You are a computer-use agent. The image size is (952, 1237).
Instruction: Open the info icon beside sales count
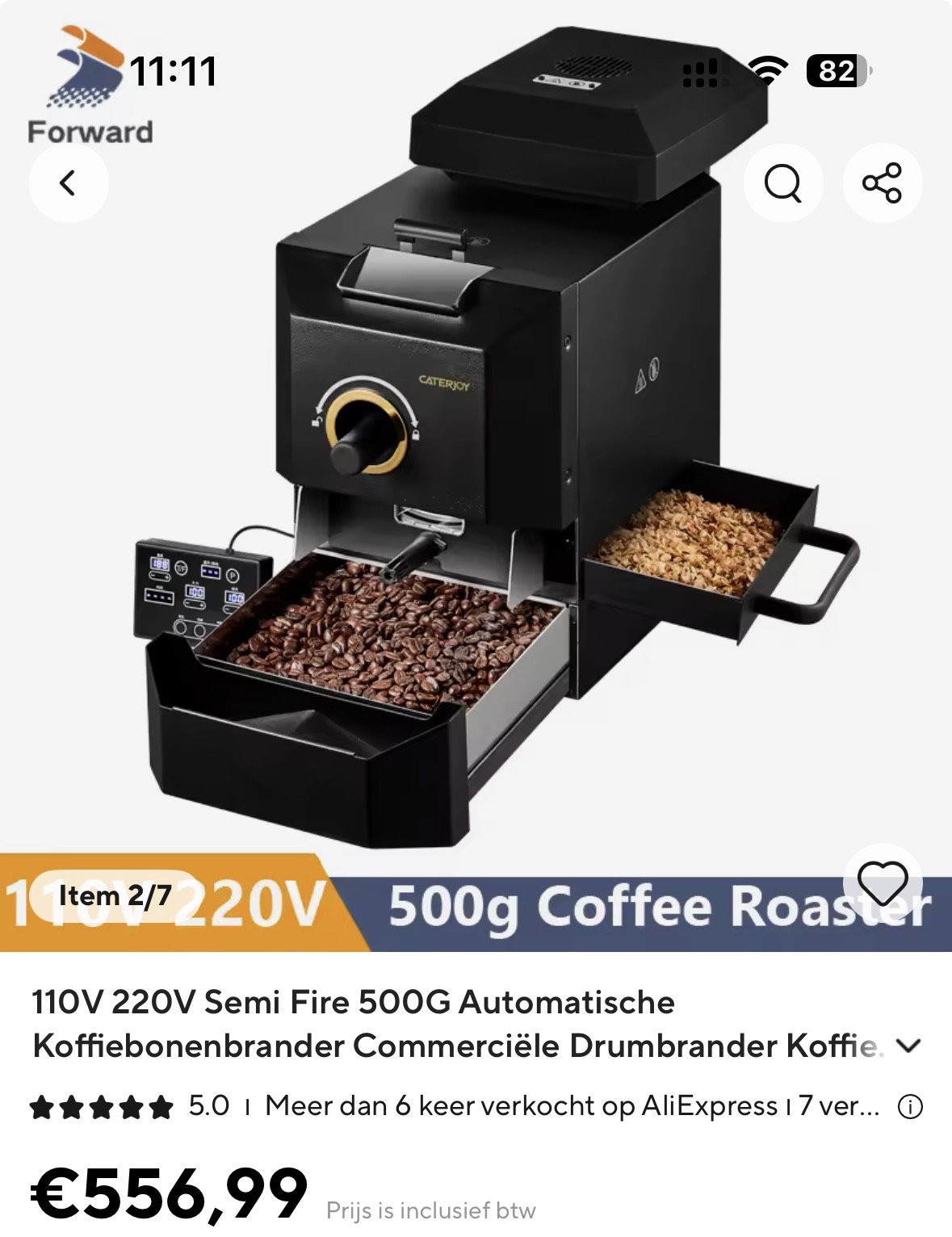tap(910, 1107)
